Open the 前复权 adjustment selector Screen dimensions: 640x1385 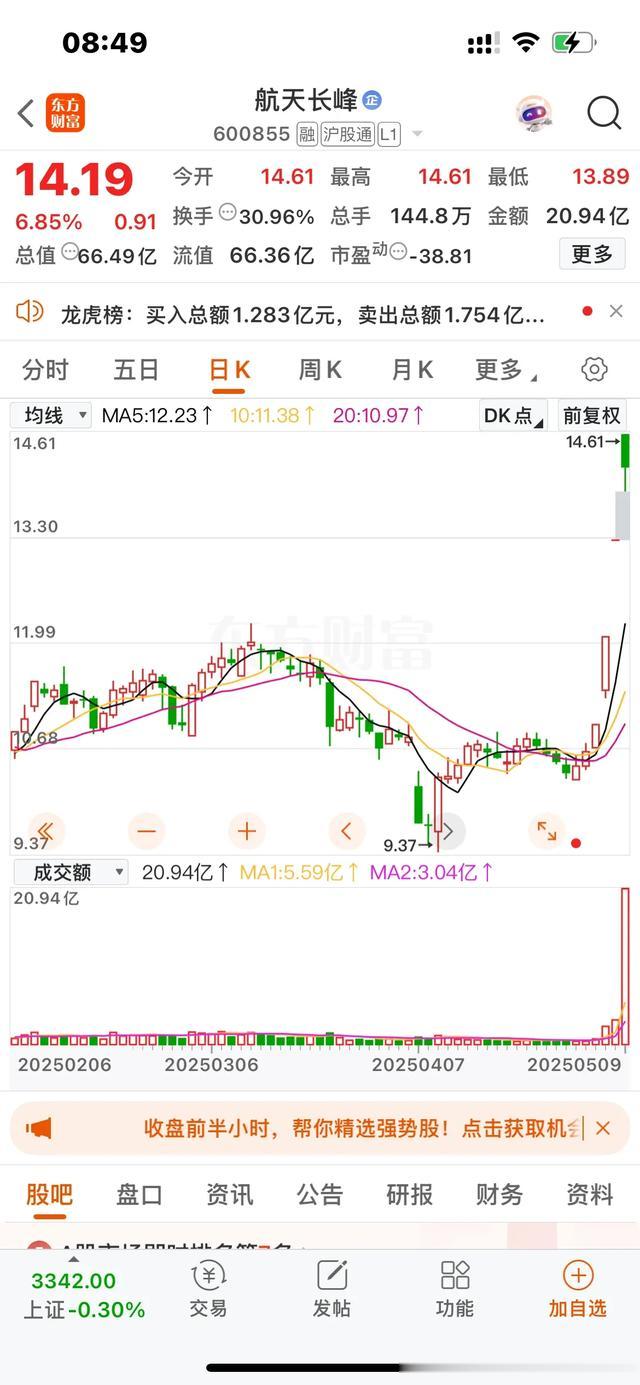(592, 415)
